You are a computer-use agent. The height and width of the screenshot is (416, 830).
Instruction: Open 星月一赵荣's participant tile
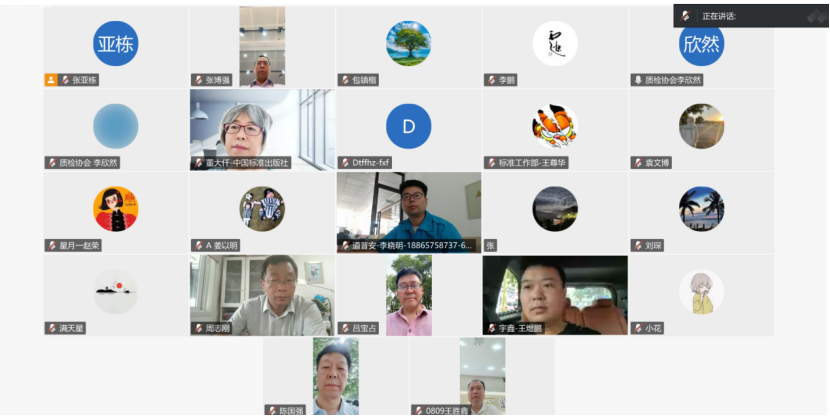pos(116,211)
